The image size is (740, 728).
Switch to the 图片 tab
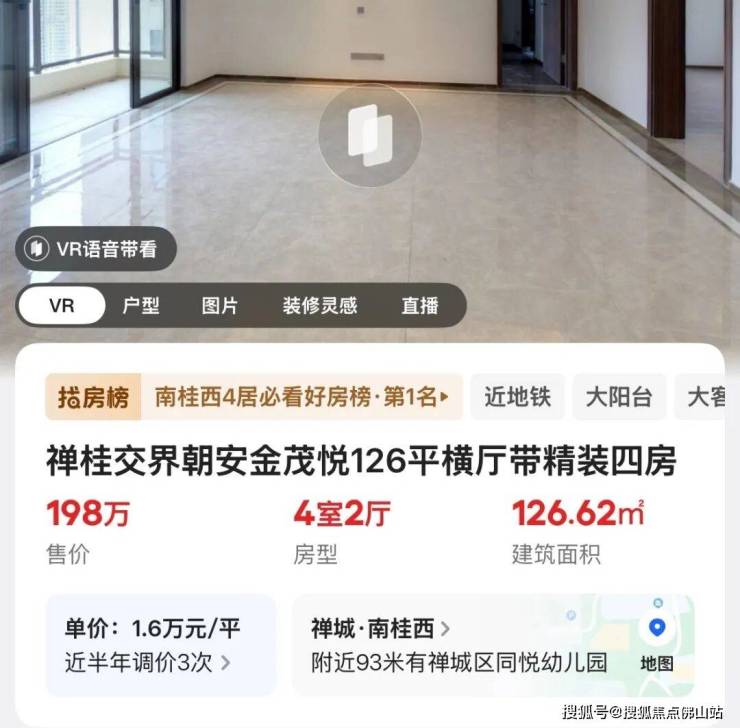click(x=220, y=306)
